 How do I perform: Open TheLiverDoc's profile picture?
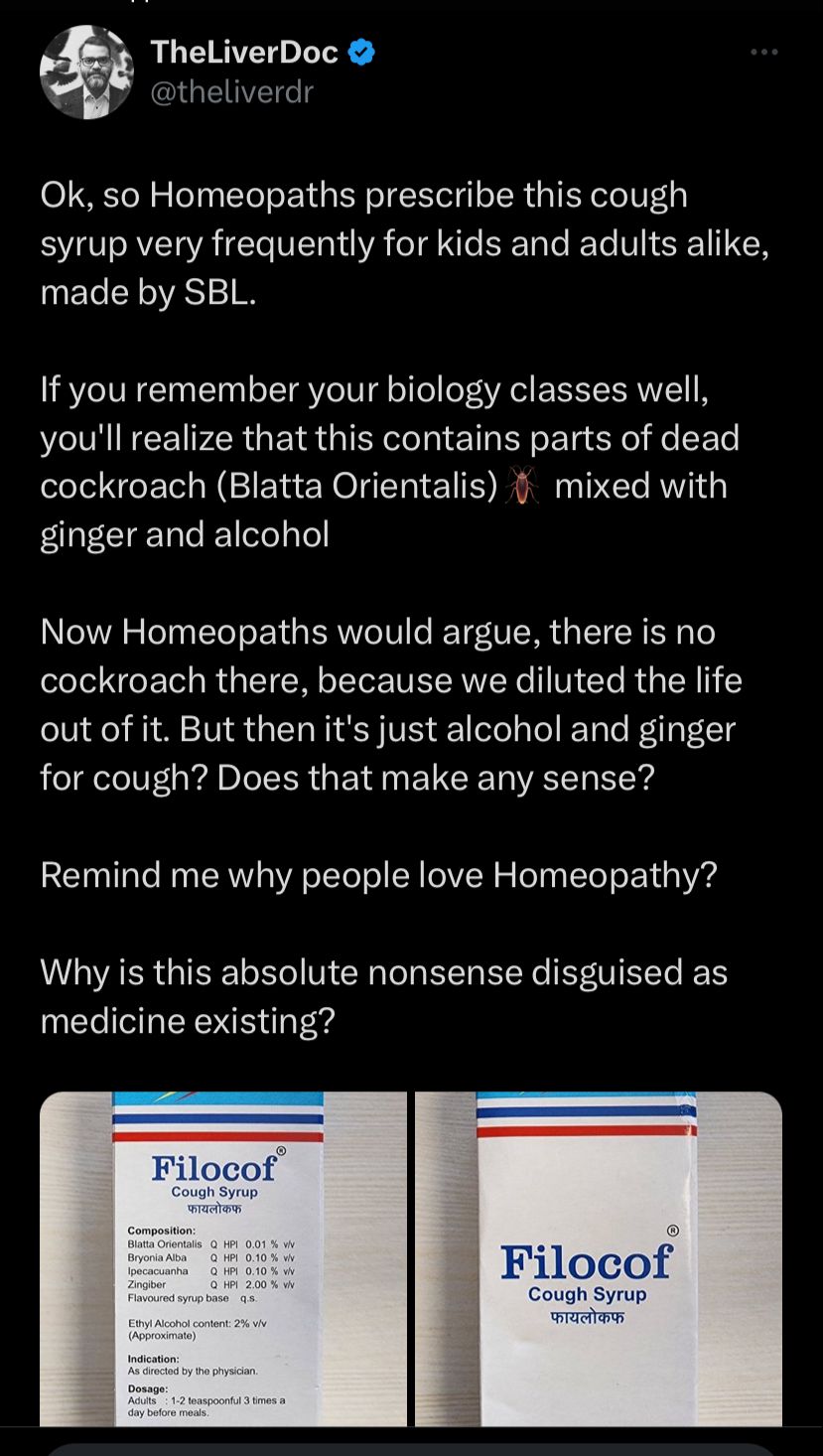[x=86, y=73]
